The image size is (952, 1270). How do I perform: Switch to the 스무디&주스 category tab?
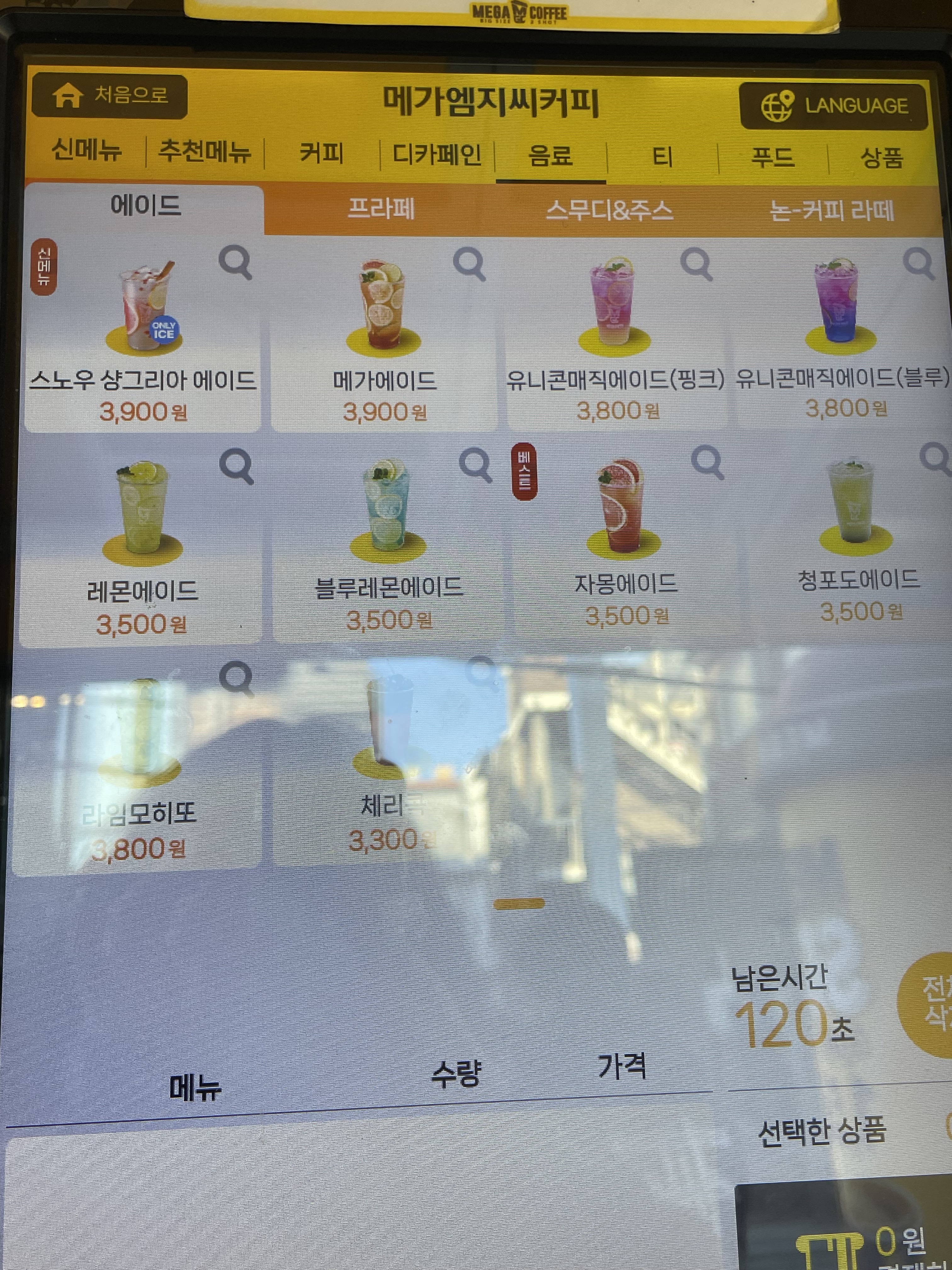pos(609,210)
